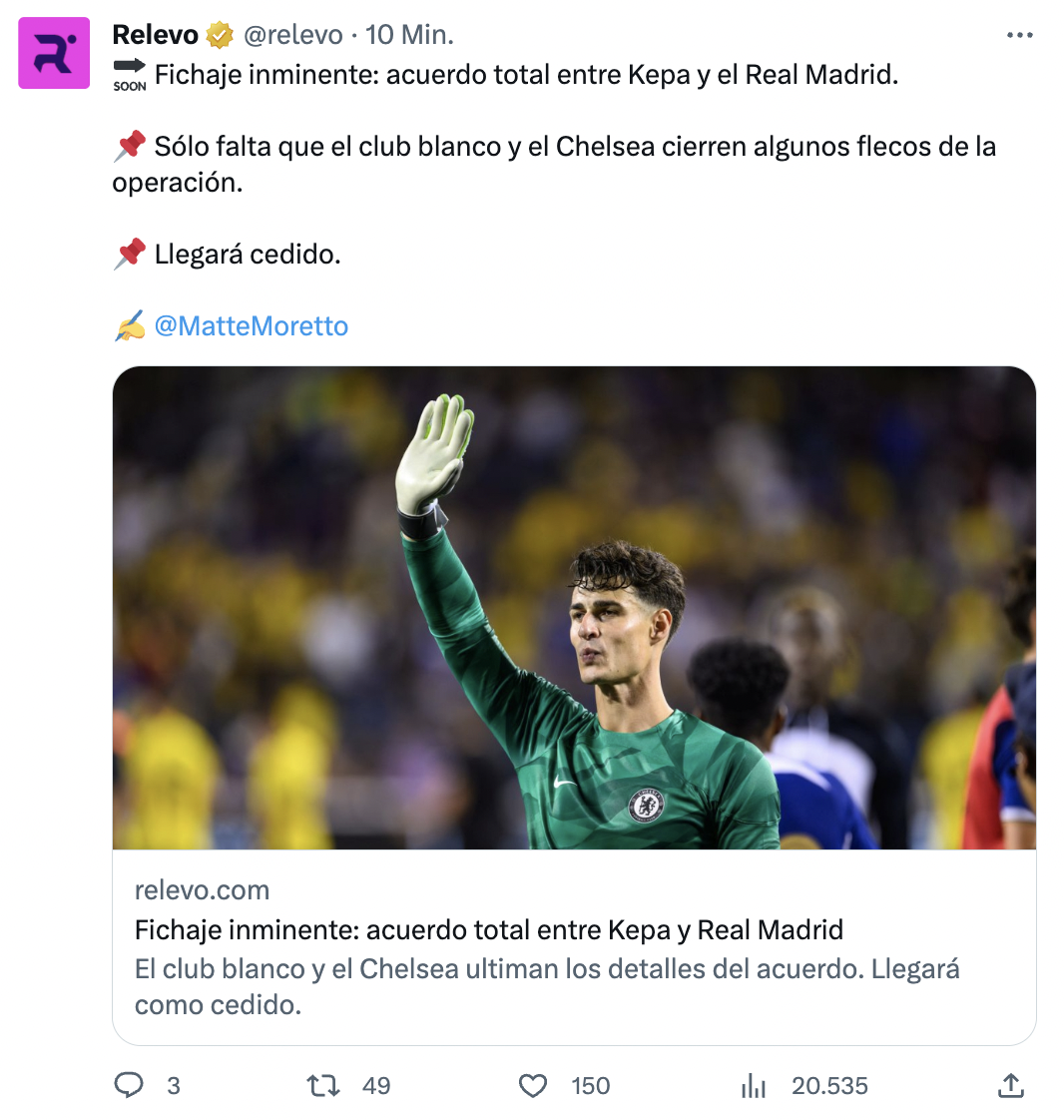Viewport: 1064px width, 1120px height.
Task: Open the Relevo account name
Action: click(155, 35)
